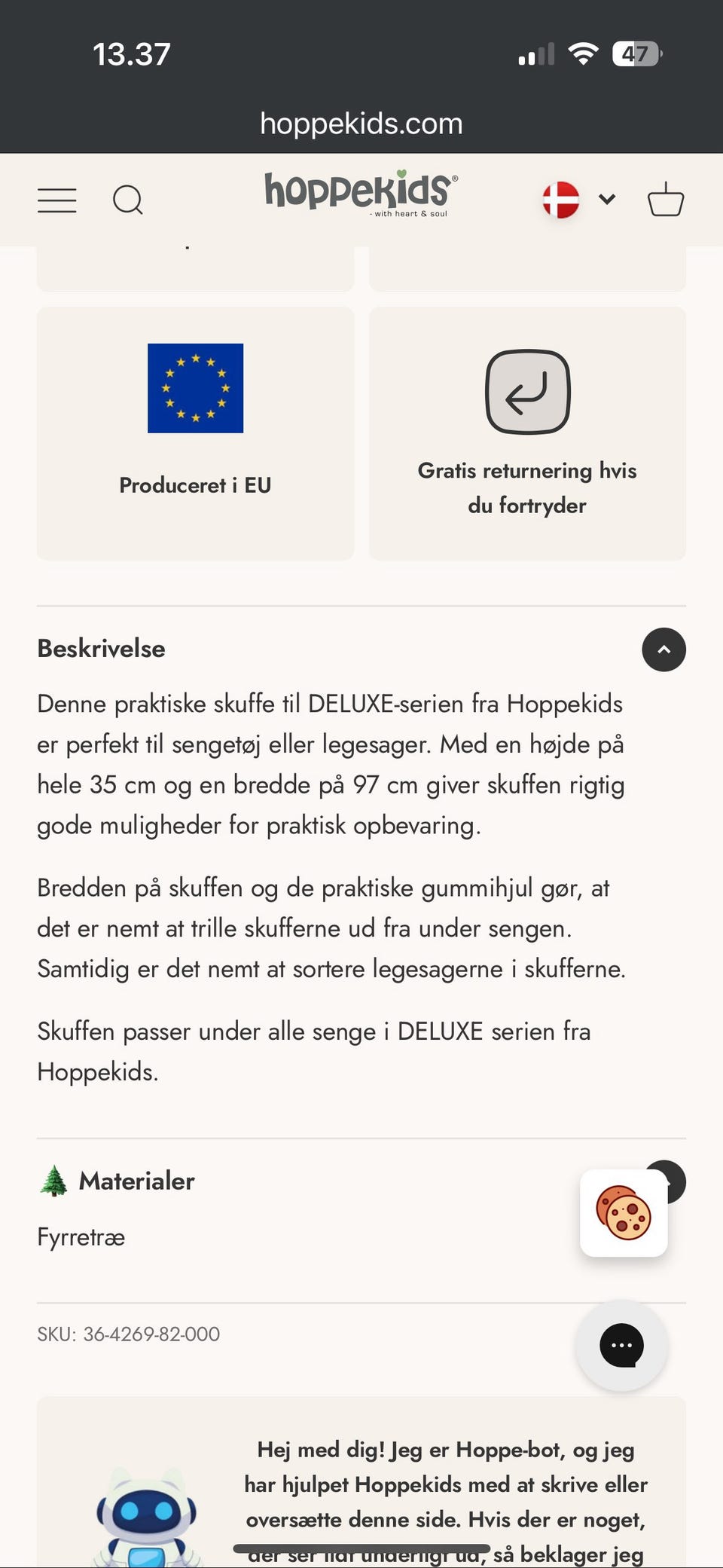This screenshot has width=723, height=1568.
Task: Click the Danish flag language selector
Action: click(561, 199)
